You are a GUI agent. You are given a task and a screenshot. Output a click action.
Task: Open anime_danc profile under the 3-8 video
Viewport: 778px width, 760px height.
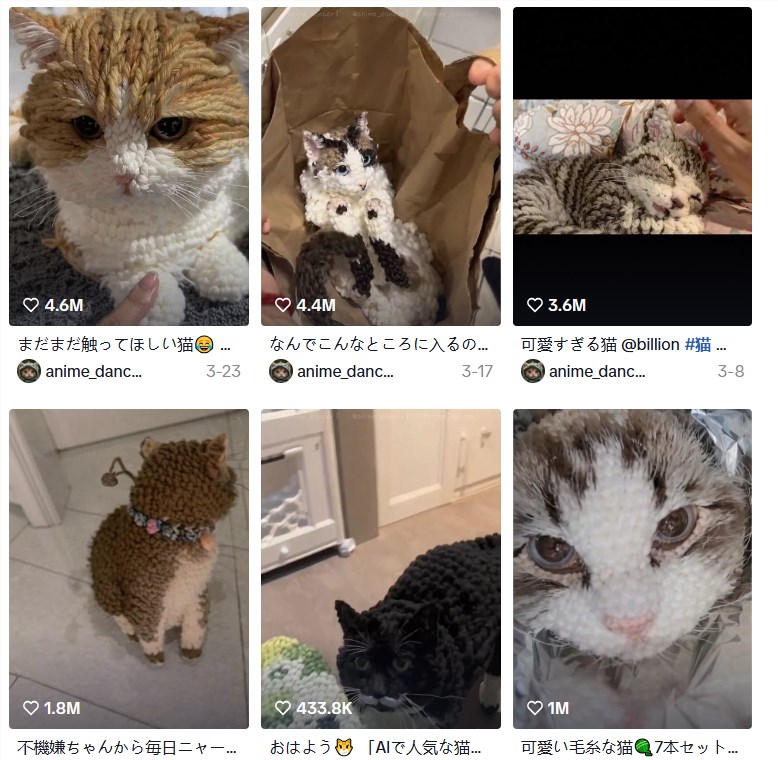(x=597, y=372)
